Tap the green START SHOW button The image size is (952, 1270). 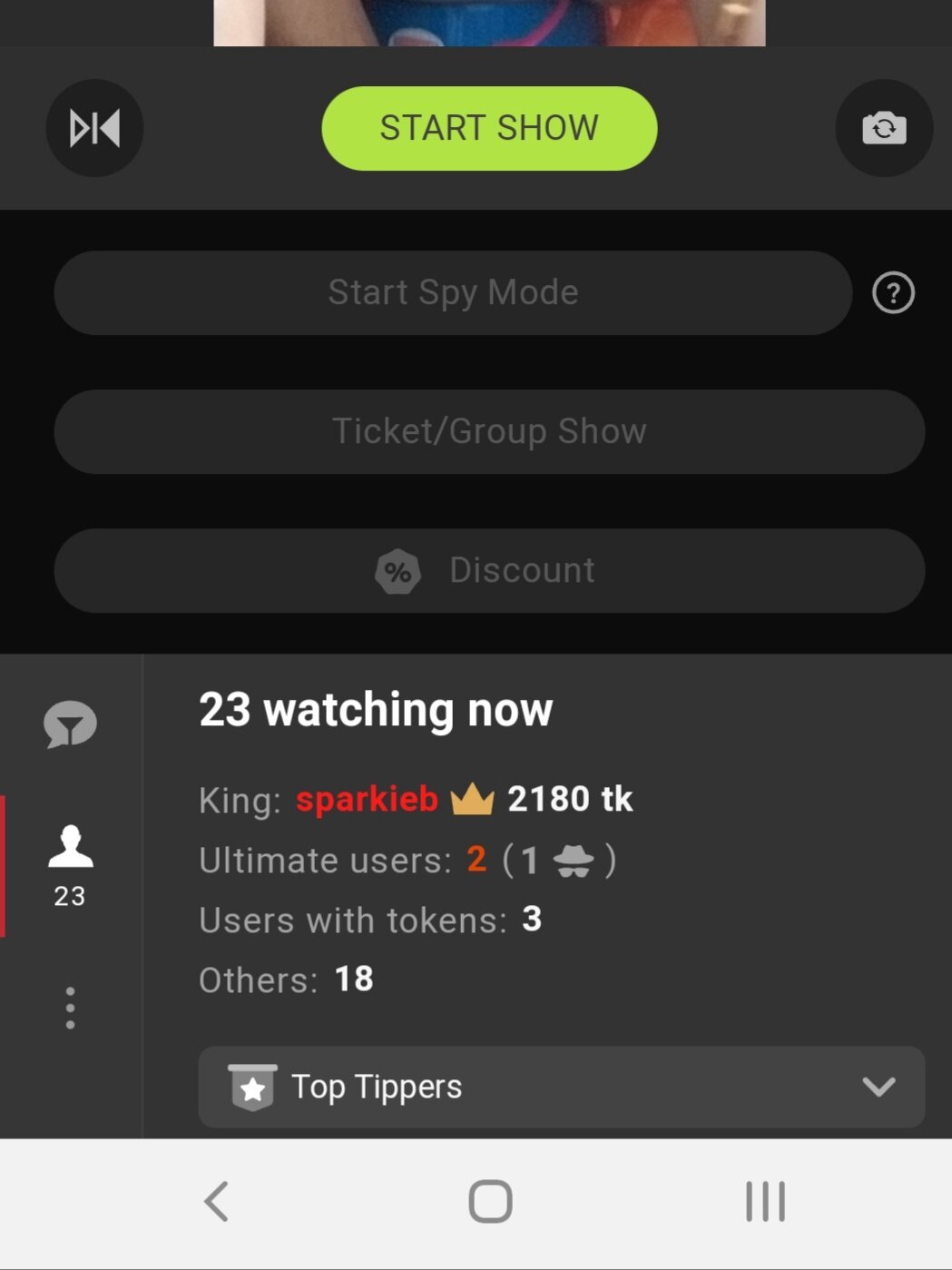[x=488, y=128]
